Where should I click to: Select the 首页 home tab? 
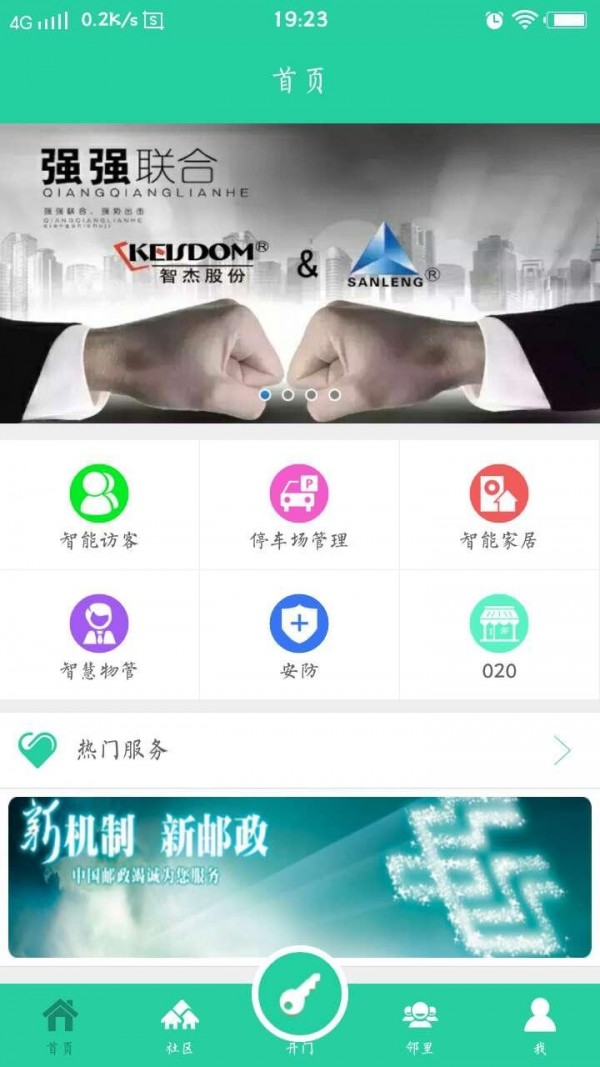(x=60, y=1025)
